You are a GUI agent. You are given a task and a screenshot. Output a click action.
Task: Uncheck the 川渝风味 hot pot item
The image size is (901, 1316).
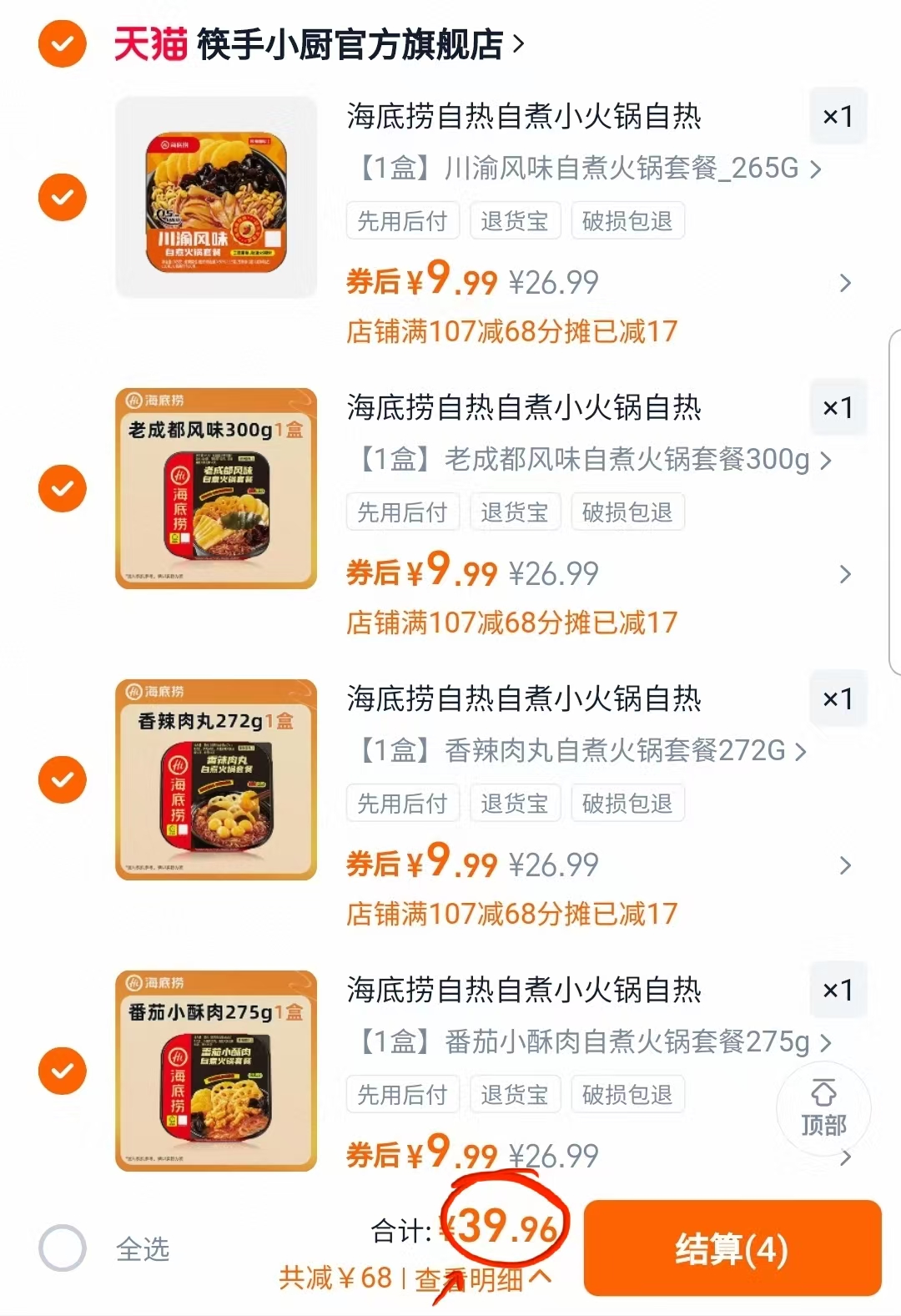click(x=62, y=199)
